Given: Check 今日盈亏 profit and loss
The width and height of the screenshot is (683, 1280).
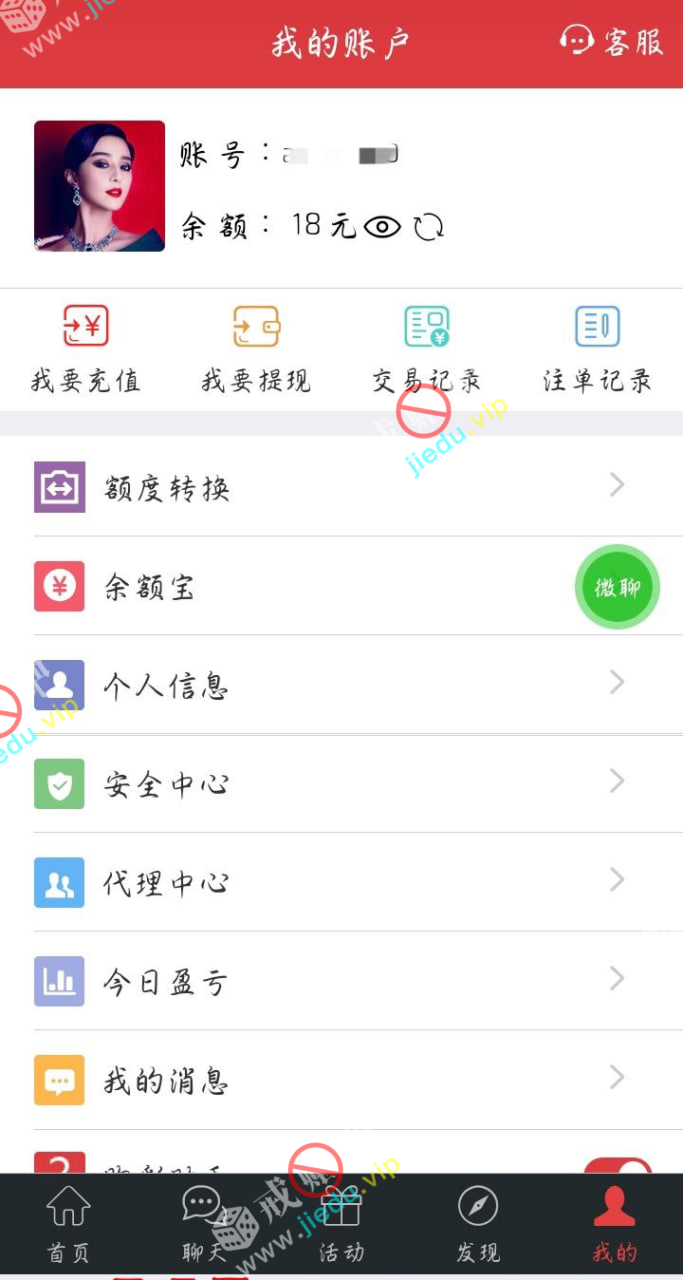Looking at the screenshot, I should tap(340, 980).
